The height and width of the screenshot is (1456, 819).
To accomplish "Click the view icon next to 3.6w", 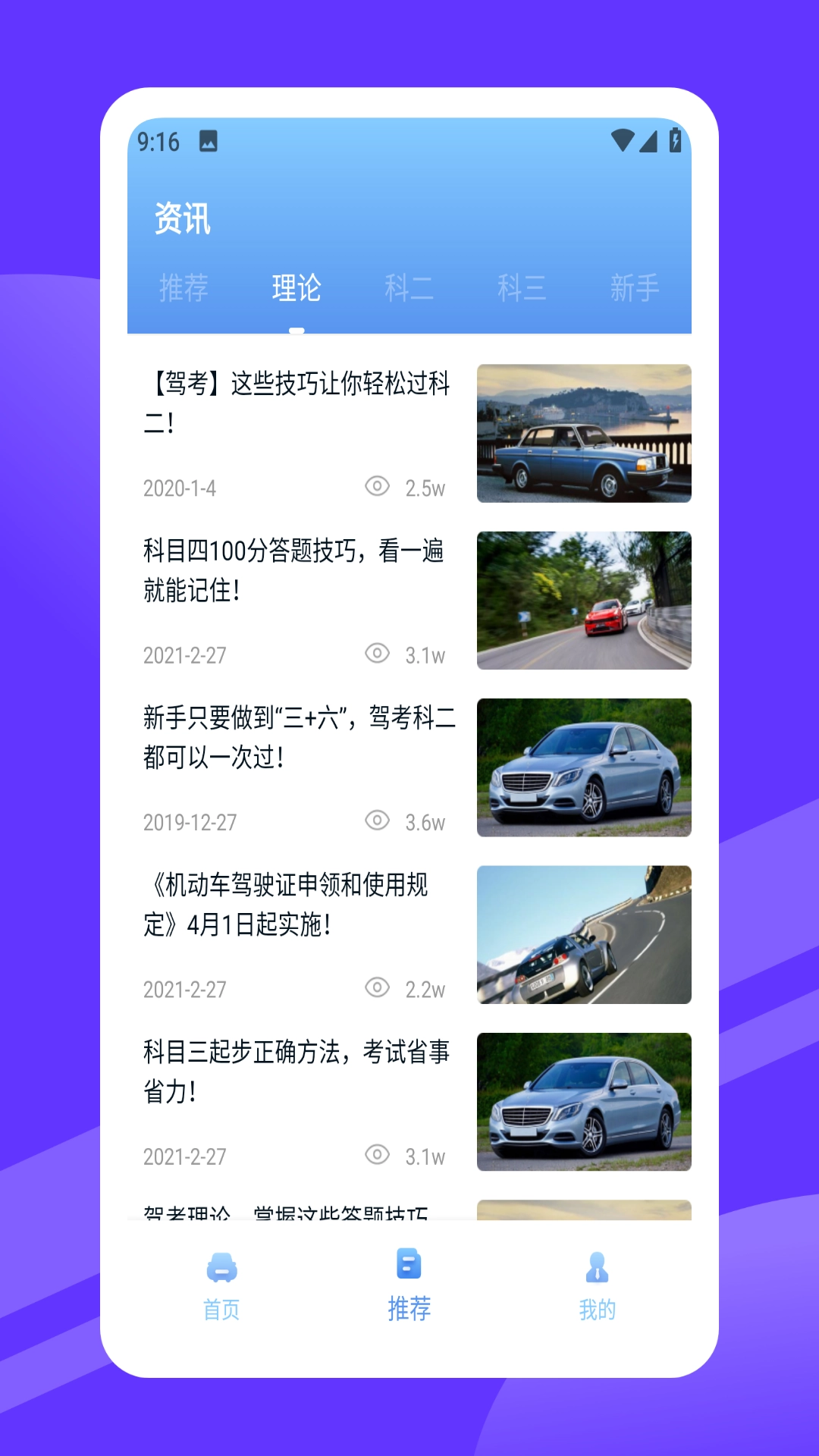I will click(377, 822).
